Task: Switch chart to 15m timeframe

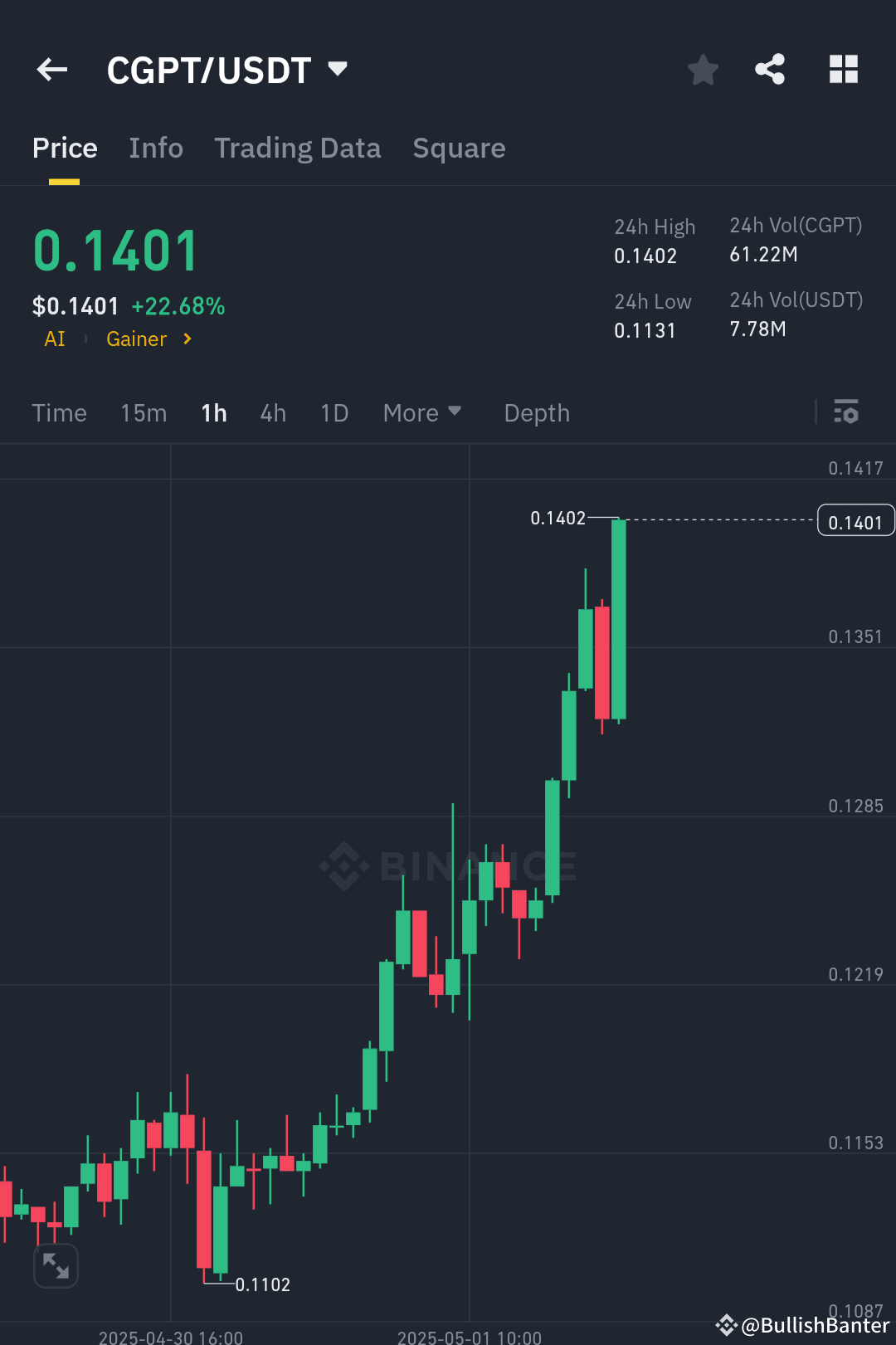Action: tap(143, 412)
